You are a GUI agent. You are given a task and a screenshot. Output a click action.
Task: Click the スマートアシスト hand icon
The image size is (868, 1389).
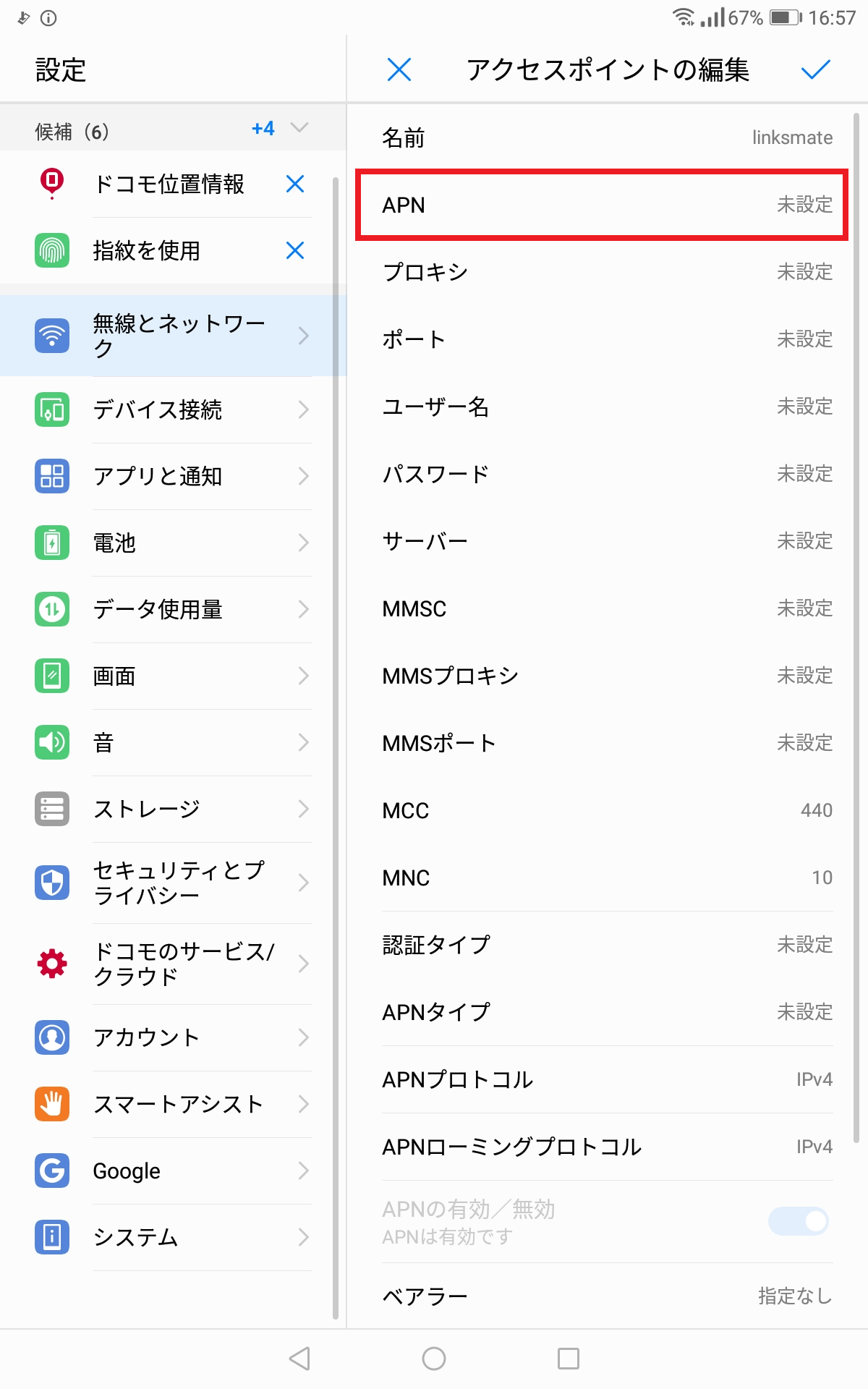[x=51, y=1104]
